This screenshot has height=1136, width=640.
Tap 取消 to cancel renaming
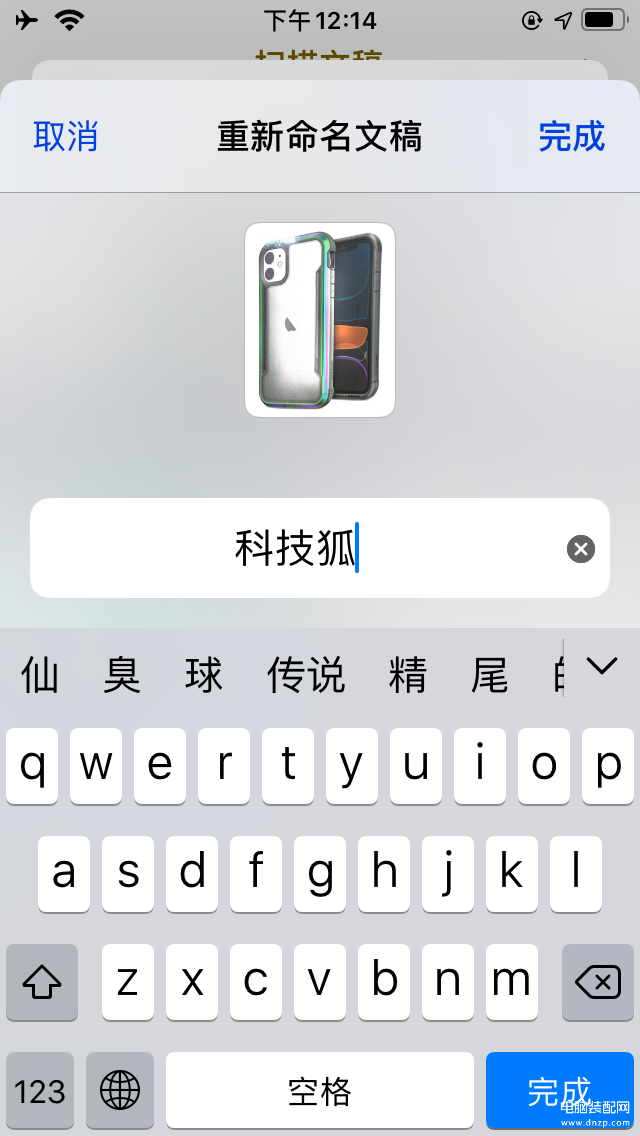coord(65,136)
